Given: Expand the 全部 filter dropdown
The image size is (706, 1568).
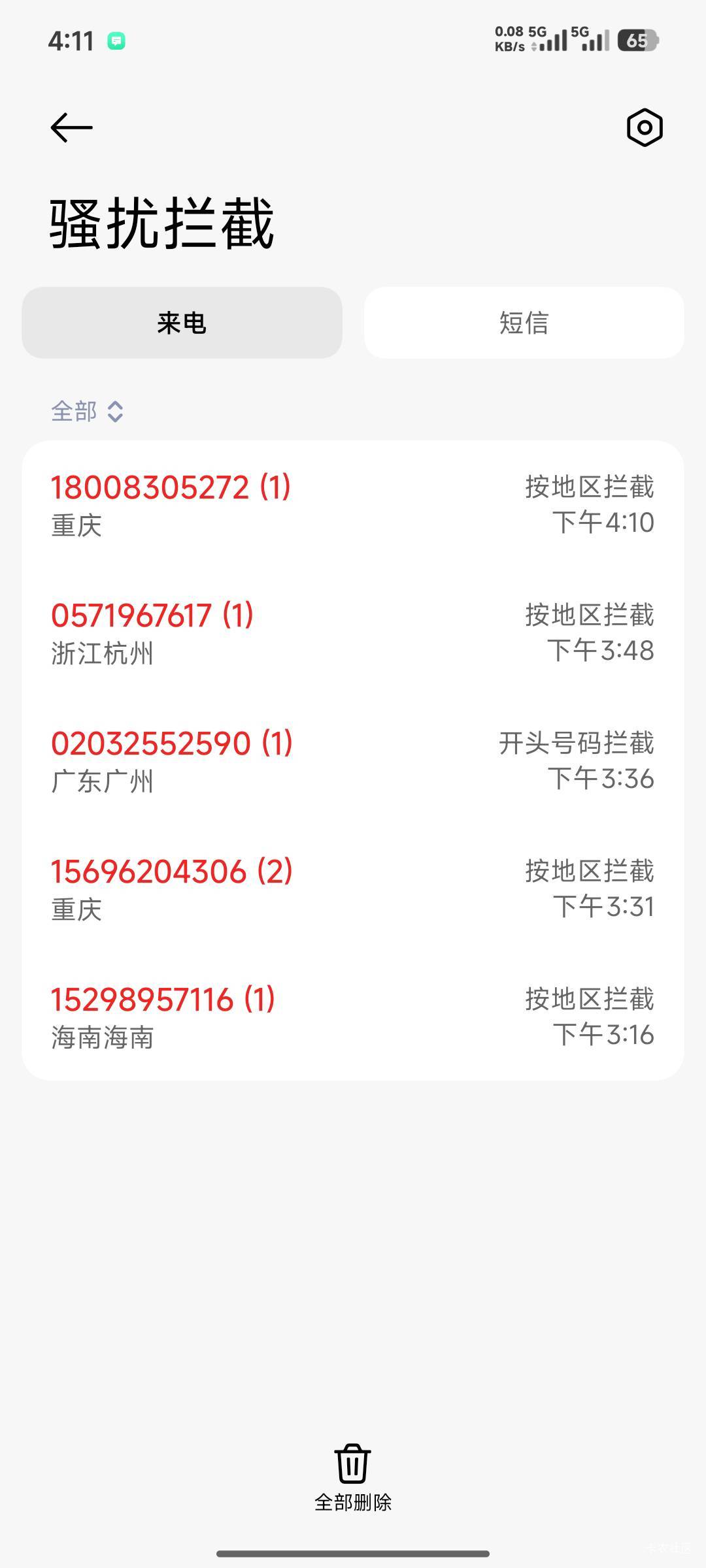Looking at the screenshot, I should point(87,412).
